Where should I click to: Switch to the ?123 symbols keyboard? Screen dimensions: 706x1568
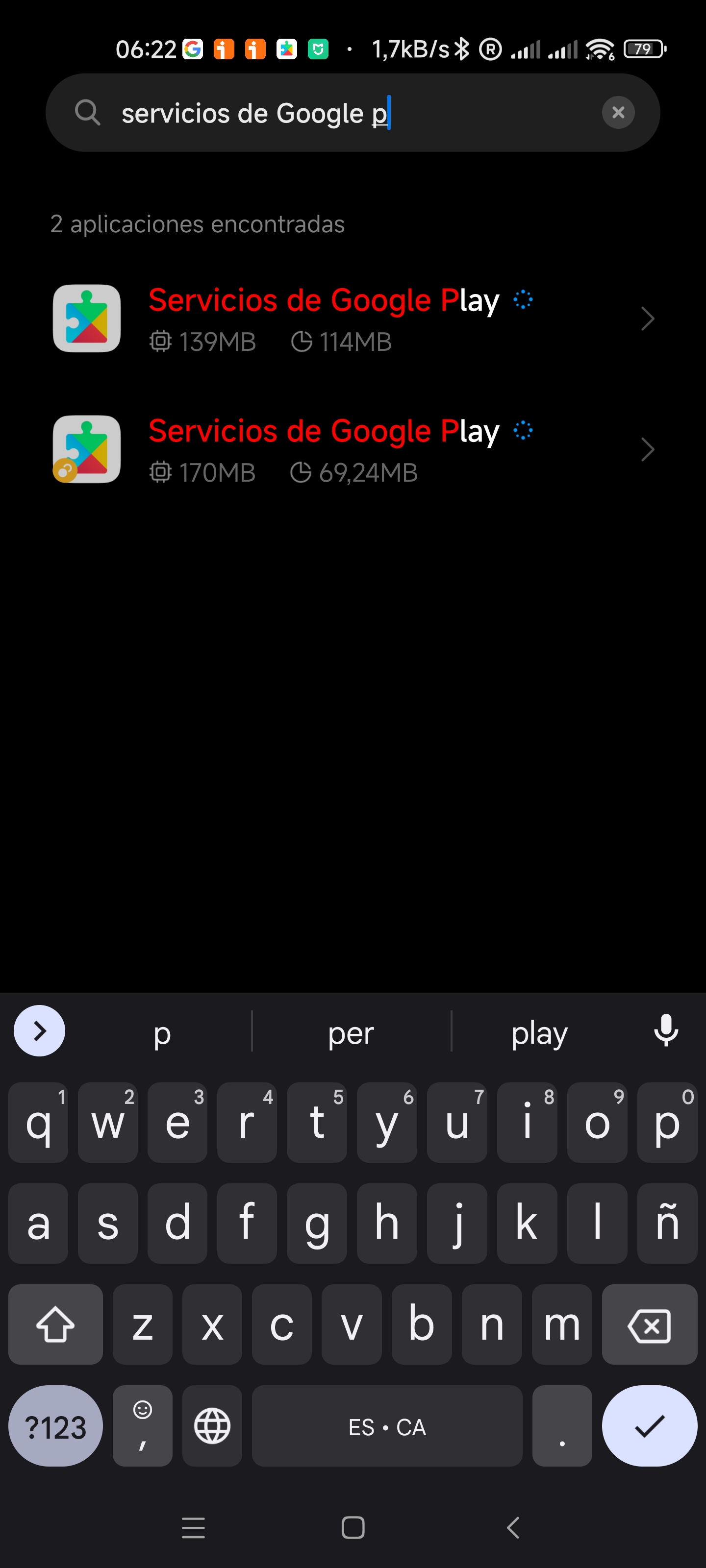[55, 1425]
